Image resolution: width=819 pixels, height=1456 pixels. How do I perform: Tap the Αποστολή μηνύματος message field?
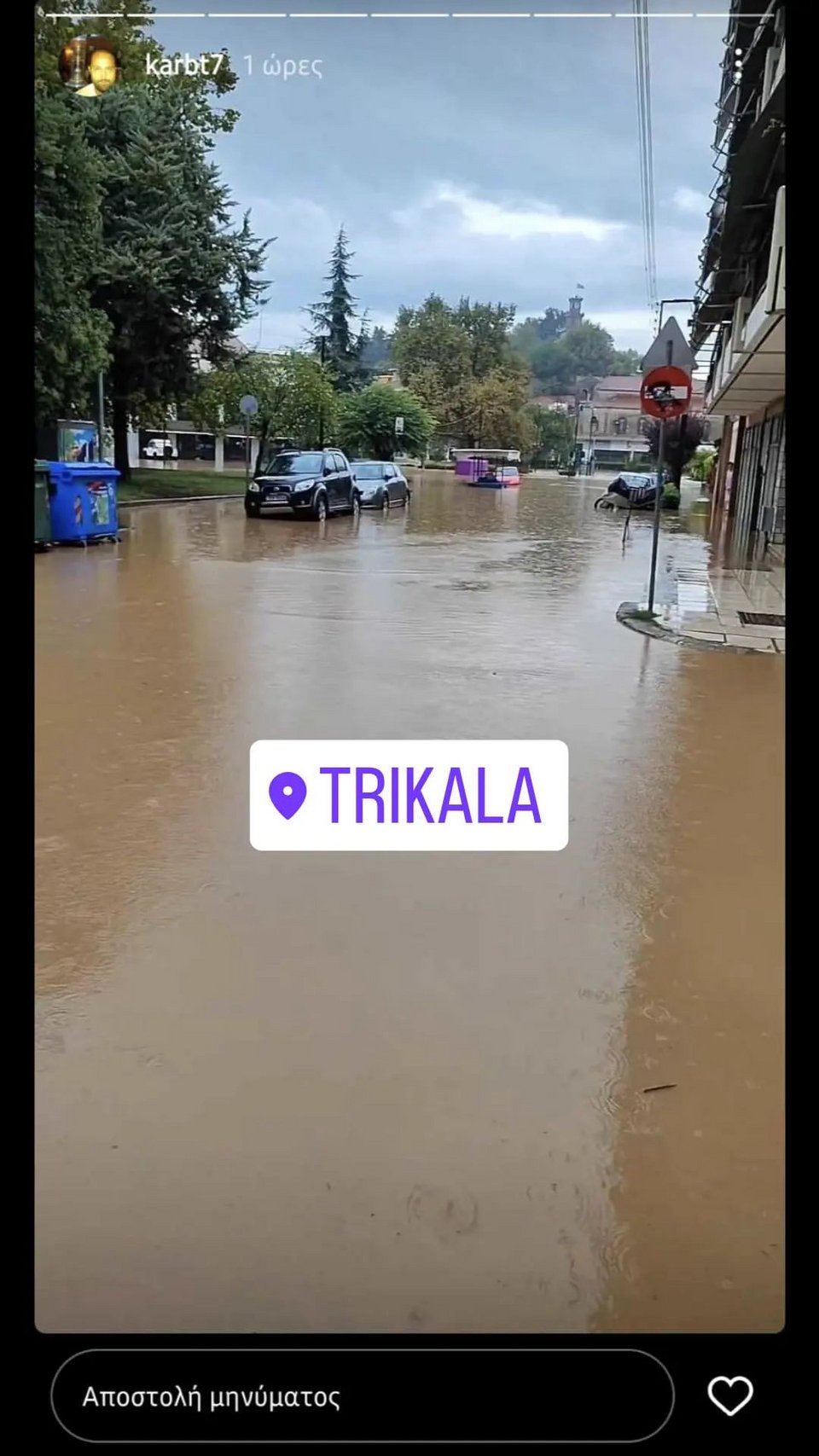tap(363, 1396)
